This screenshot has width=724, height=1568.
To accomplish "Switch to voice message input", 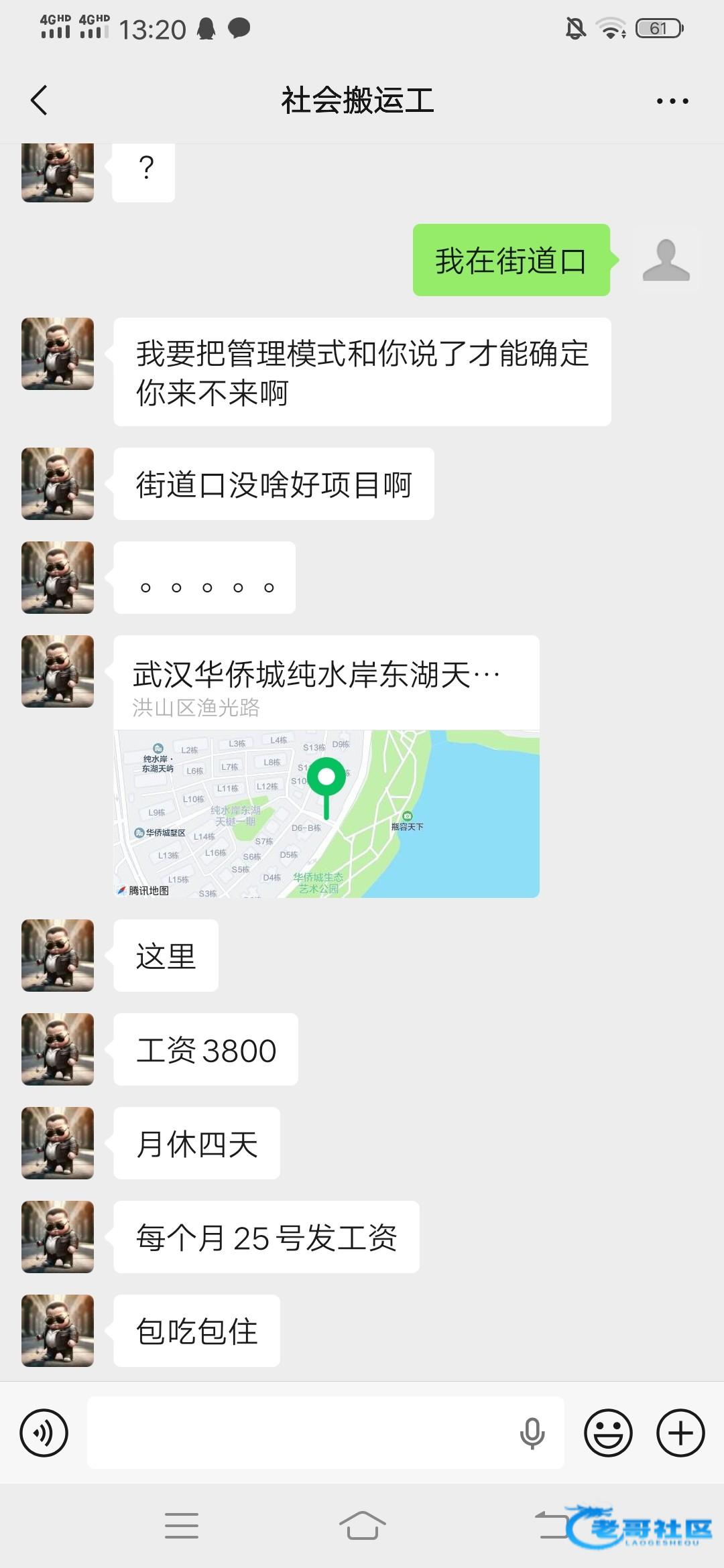I will 44,1433.
